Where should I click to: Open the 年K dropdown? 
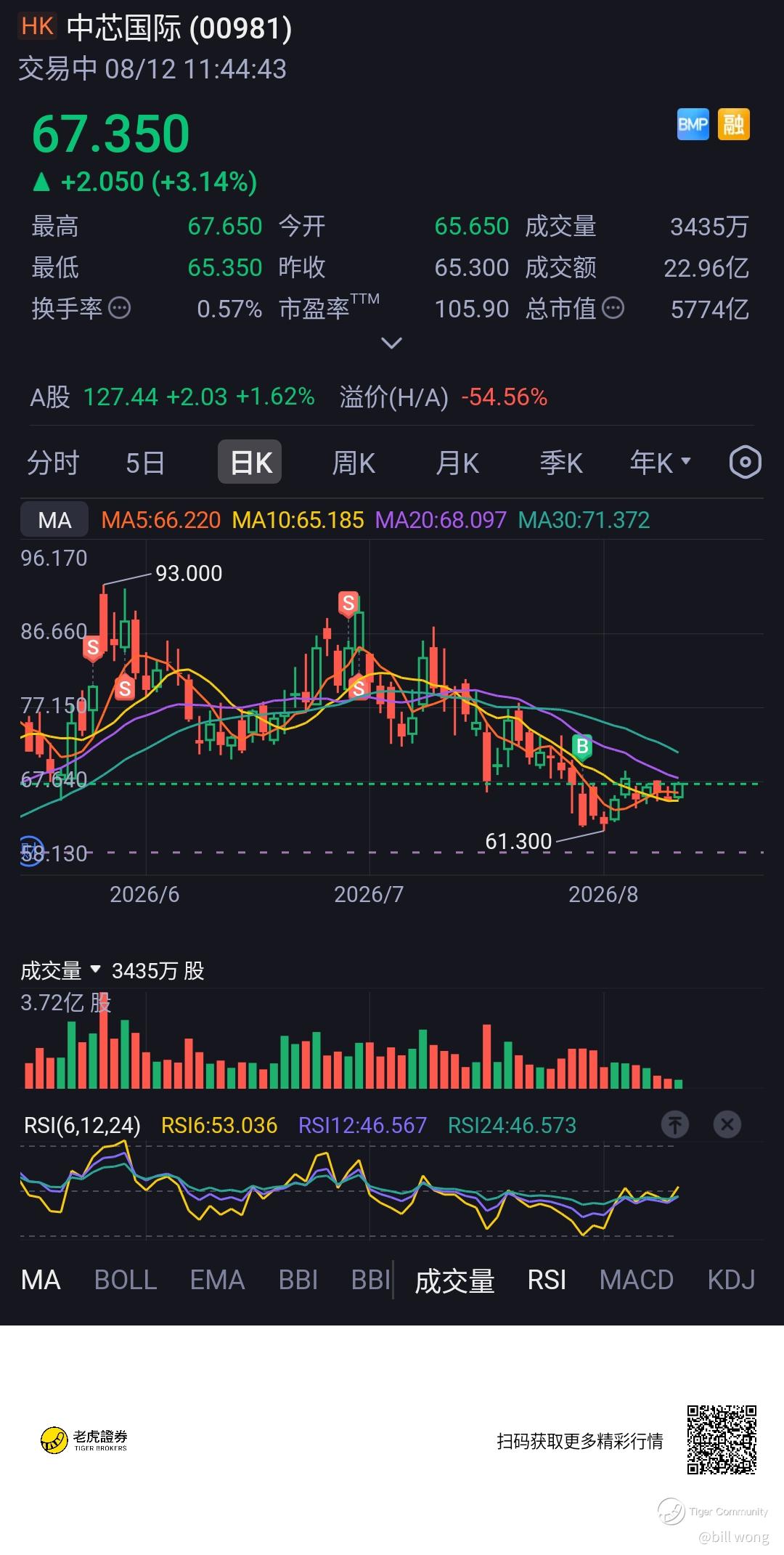coord(661,462)
